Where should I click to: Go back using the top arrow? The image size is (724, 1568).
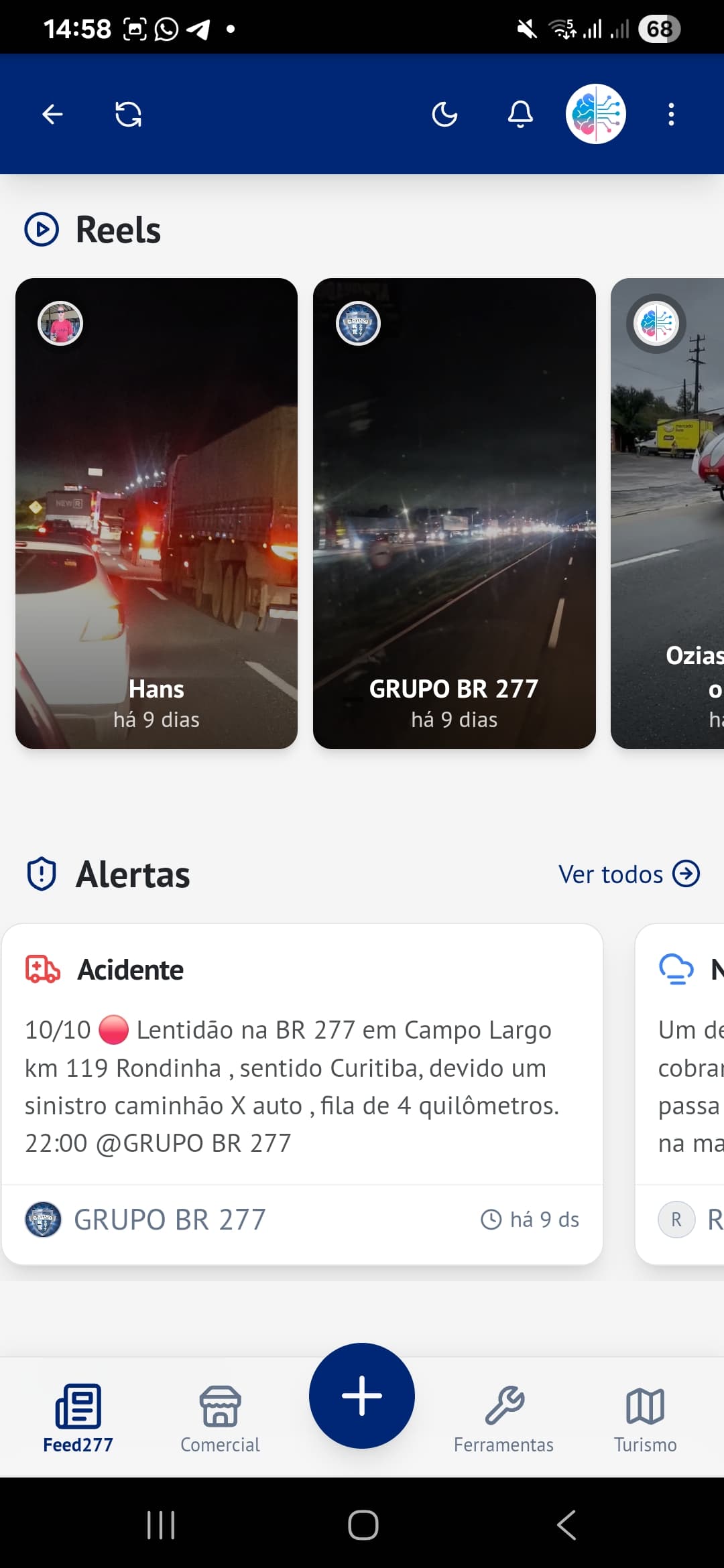pos(52,115)
